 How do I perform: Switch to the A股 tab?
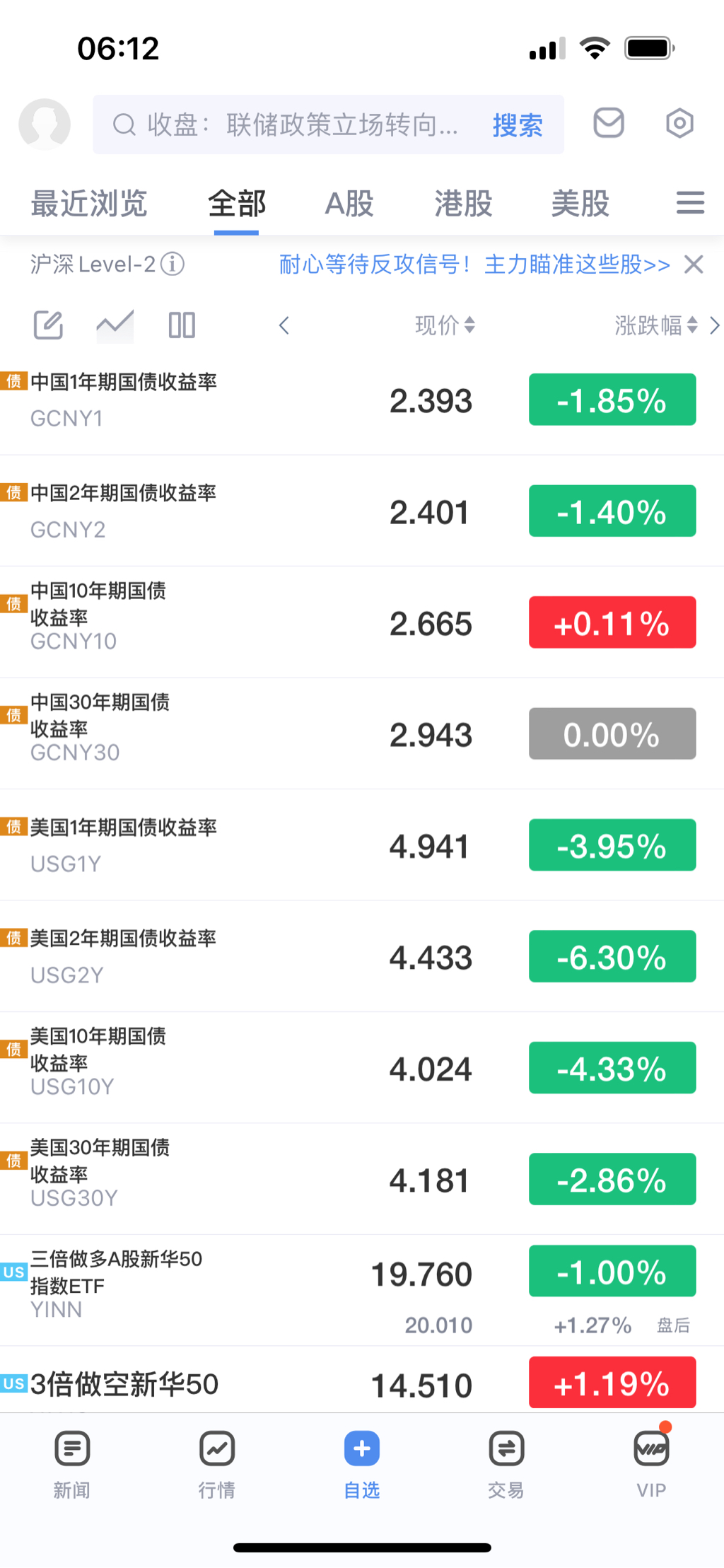click(x=349, y=204)
